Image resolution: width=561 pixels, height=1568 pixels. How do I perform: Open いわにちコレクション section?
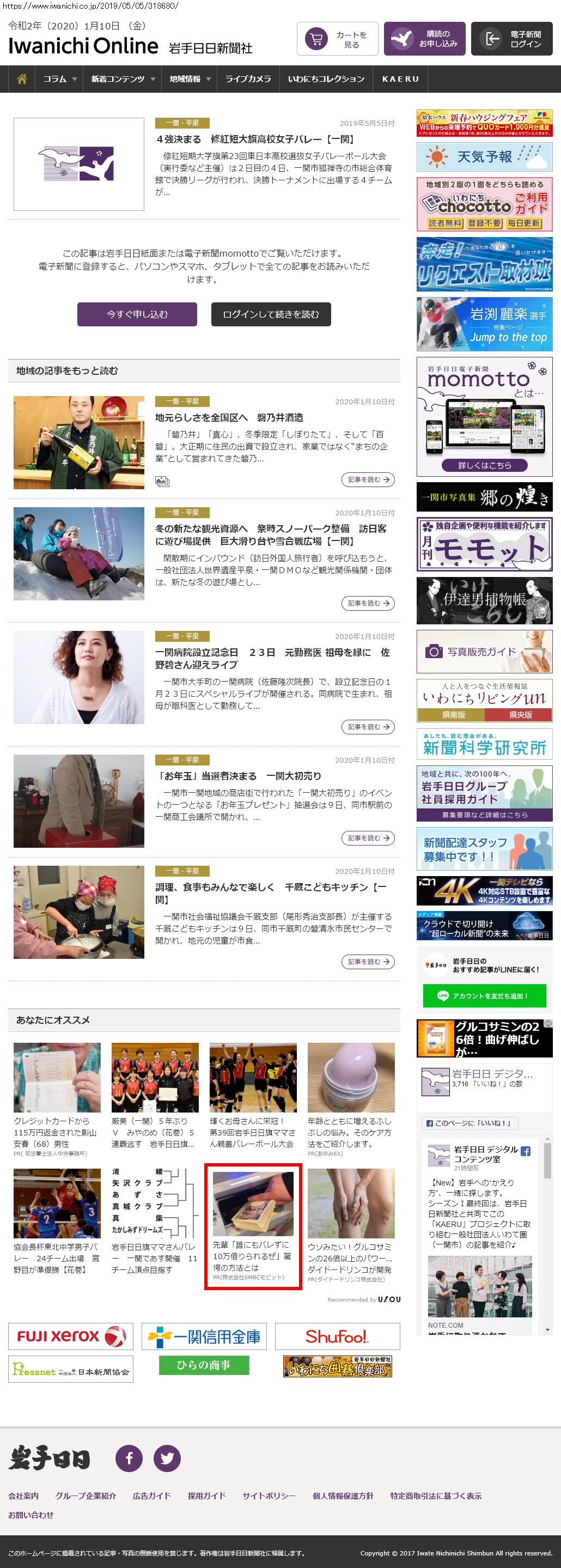326,79
